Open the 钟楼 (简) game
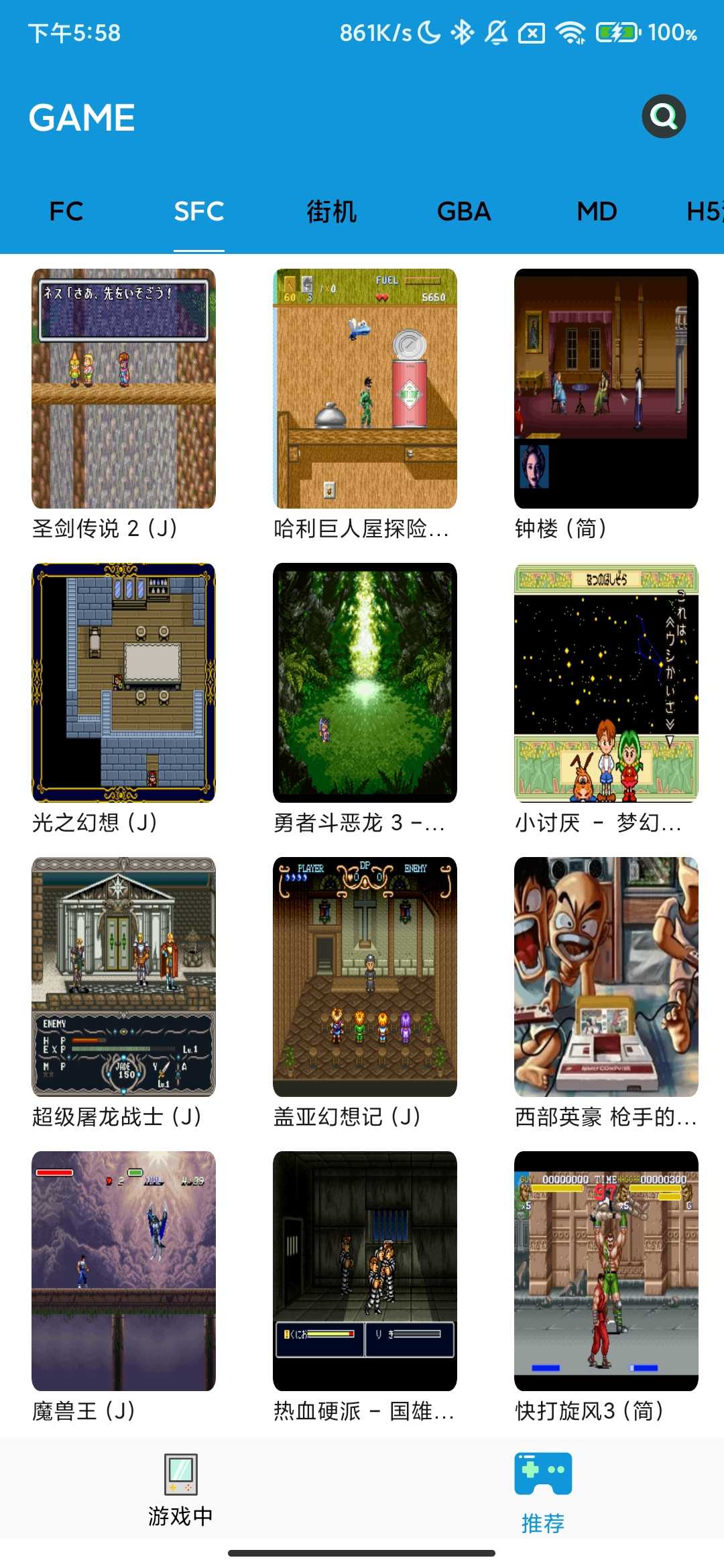Viewport: 724px width, 1568px height. click(x=606, y=389)
